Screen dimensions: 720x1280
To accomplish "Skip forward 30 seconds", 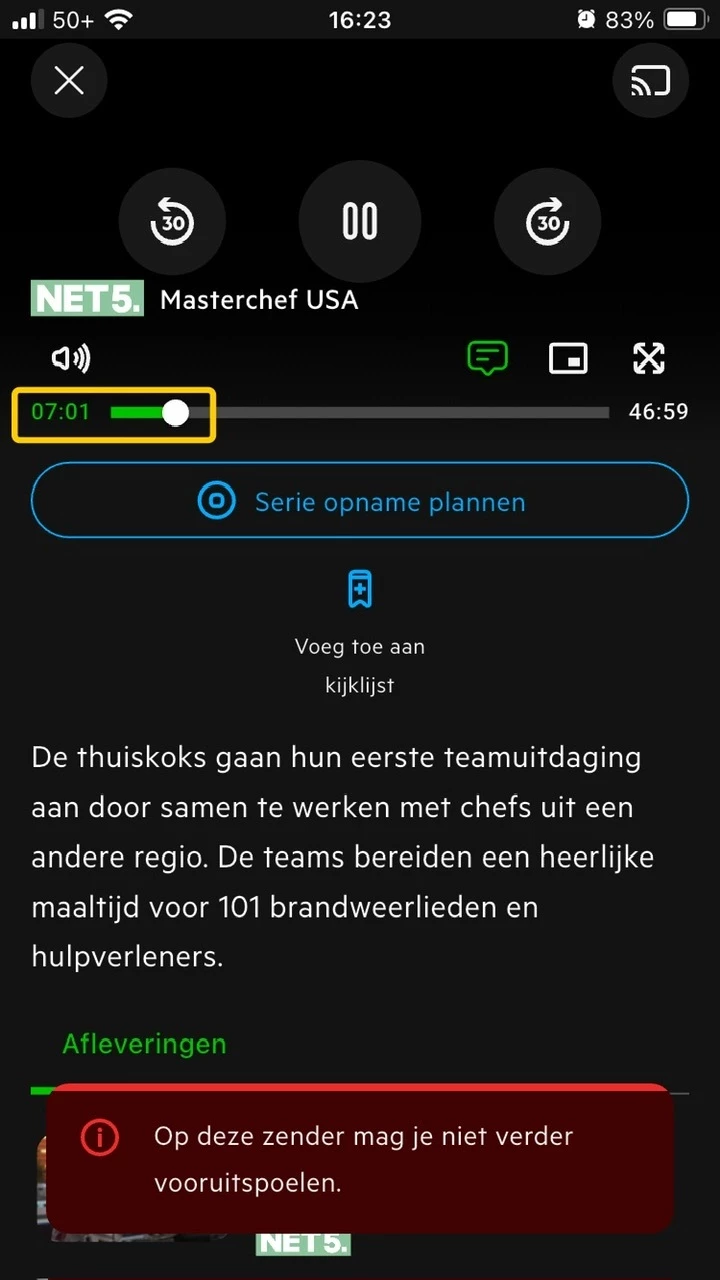I will click(547, 221).
